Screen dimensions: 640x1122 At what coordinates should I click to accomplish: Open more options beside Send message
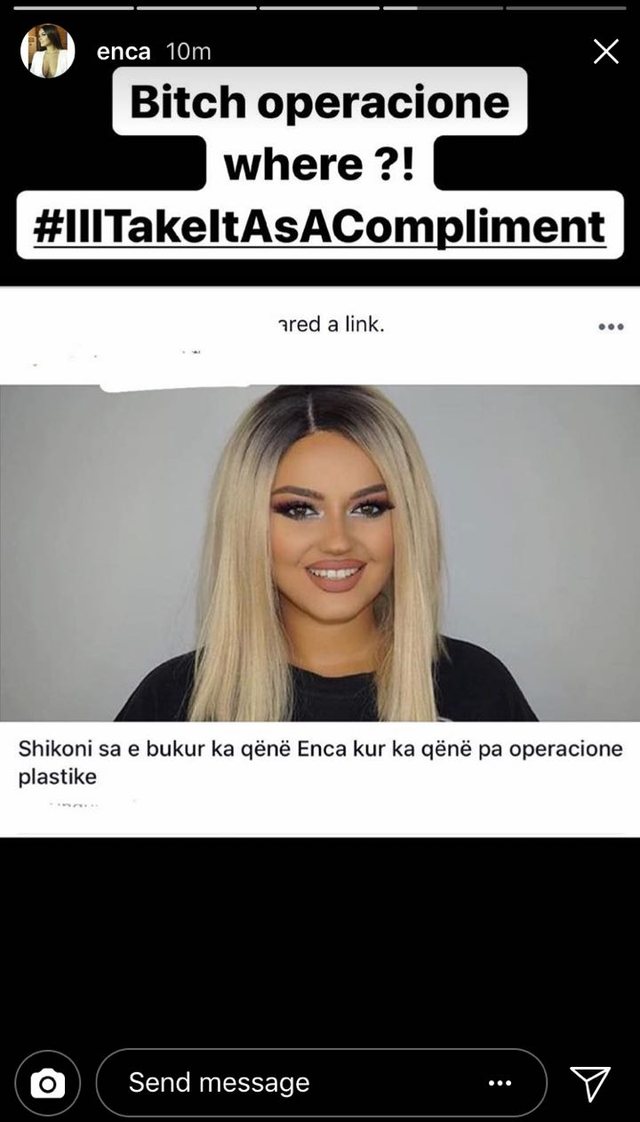(499, 1083)
